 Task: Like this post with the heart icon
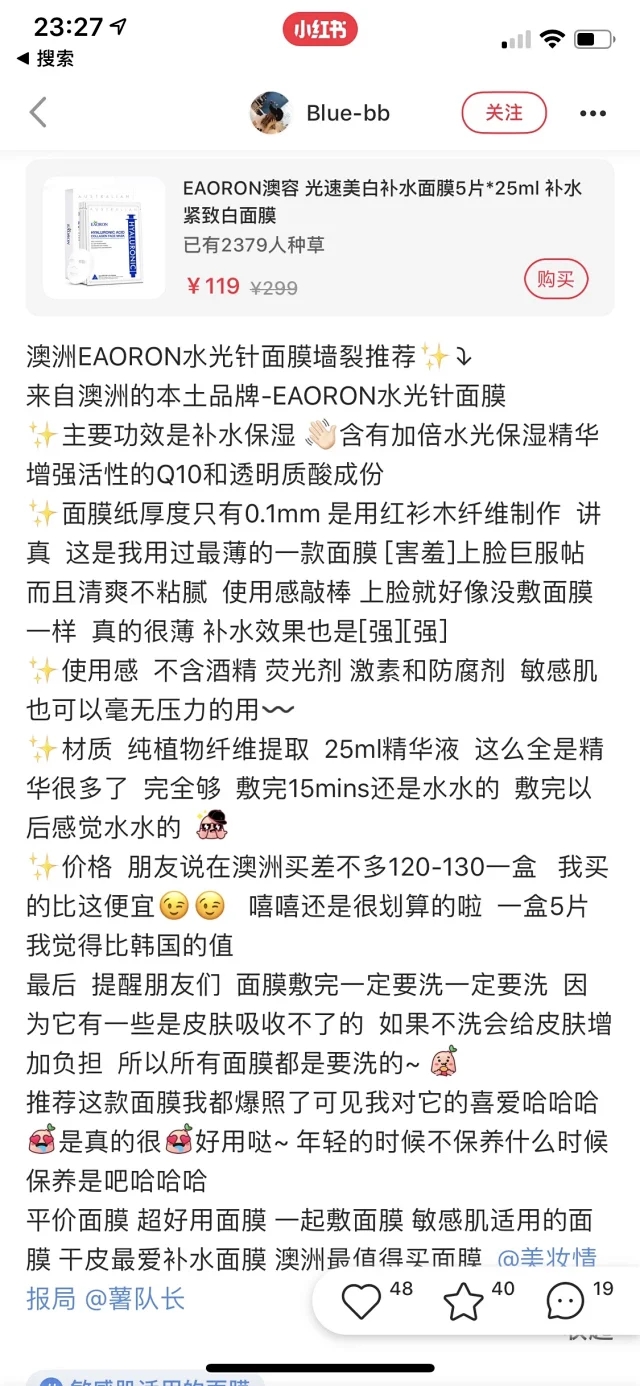click(x=362, y=1301)
